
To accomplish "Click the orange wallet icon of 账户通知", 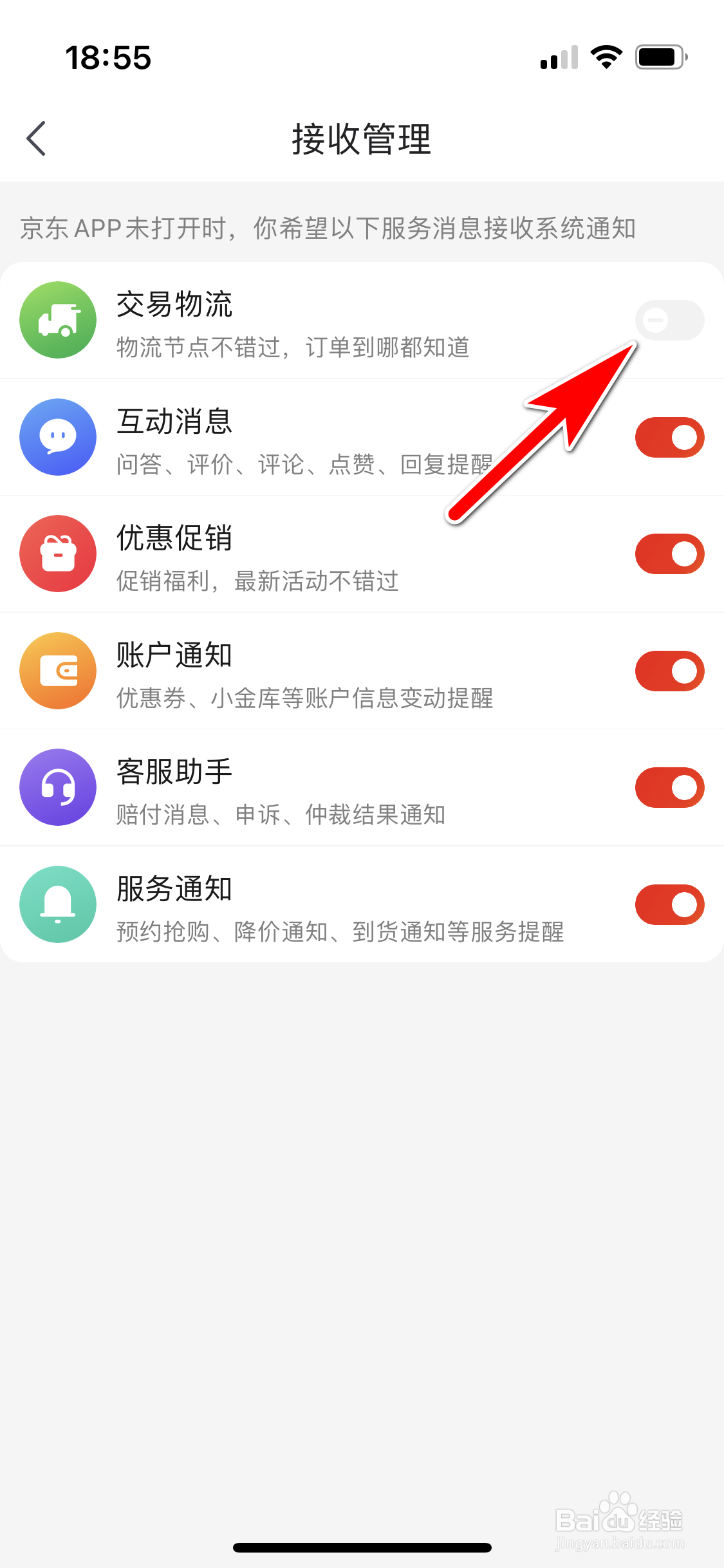I will tap(58, 671).
